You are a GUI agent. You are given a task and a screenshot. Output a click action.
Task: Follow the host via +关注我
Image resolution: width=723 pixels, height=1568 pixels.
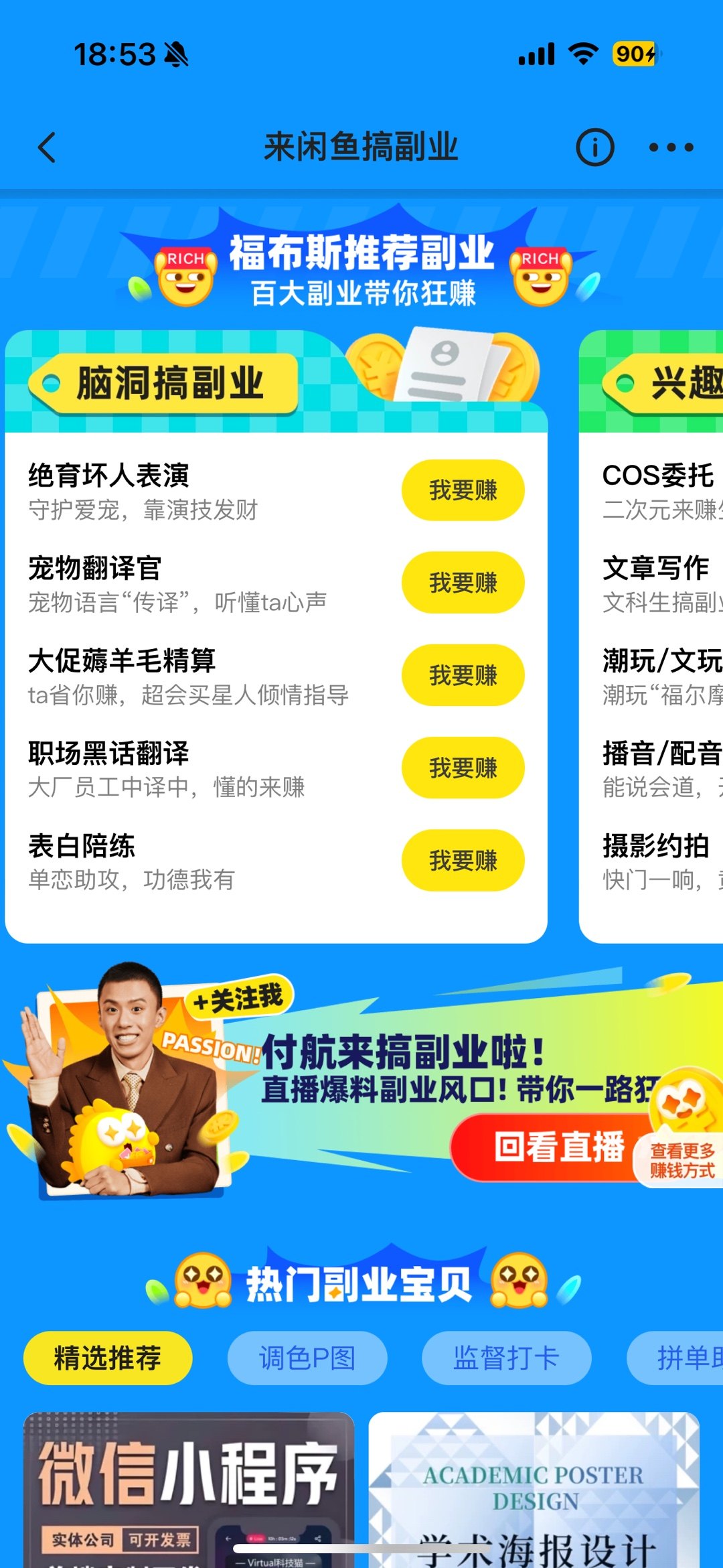click(x=239, y=999)
